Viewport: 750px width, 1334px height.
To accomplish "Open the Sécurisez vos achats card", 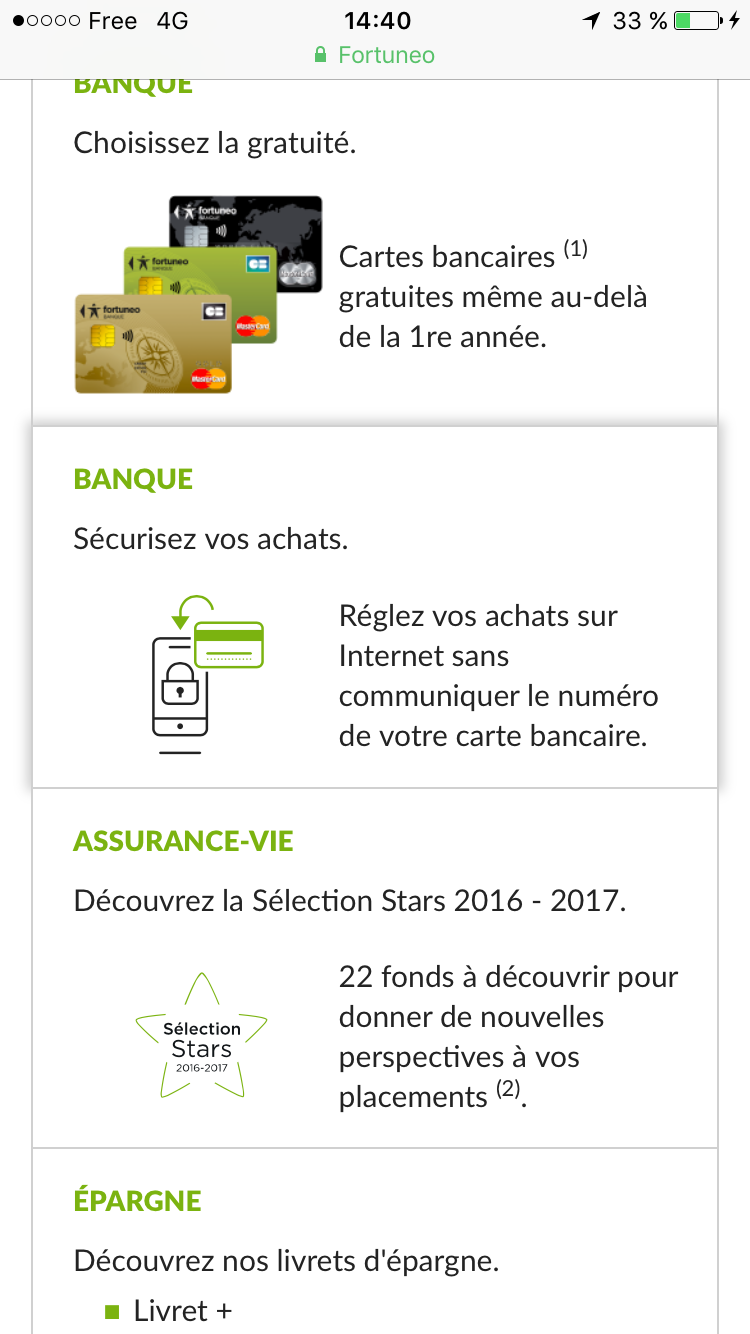I will pyautogui.click(x=375, y=607).
